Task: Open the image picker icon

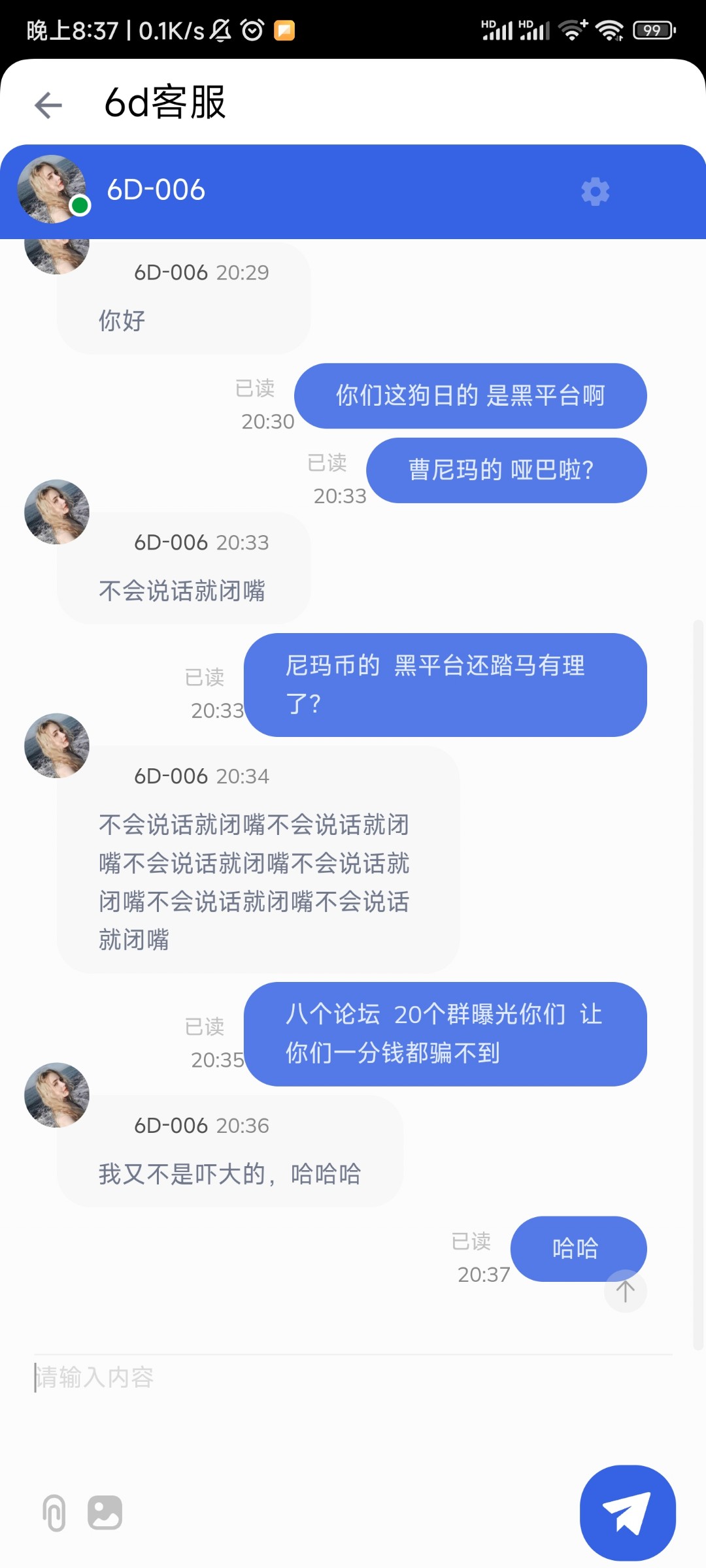Action: [105, 1512]
